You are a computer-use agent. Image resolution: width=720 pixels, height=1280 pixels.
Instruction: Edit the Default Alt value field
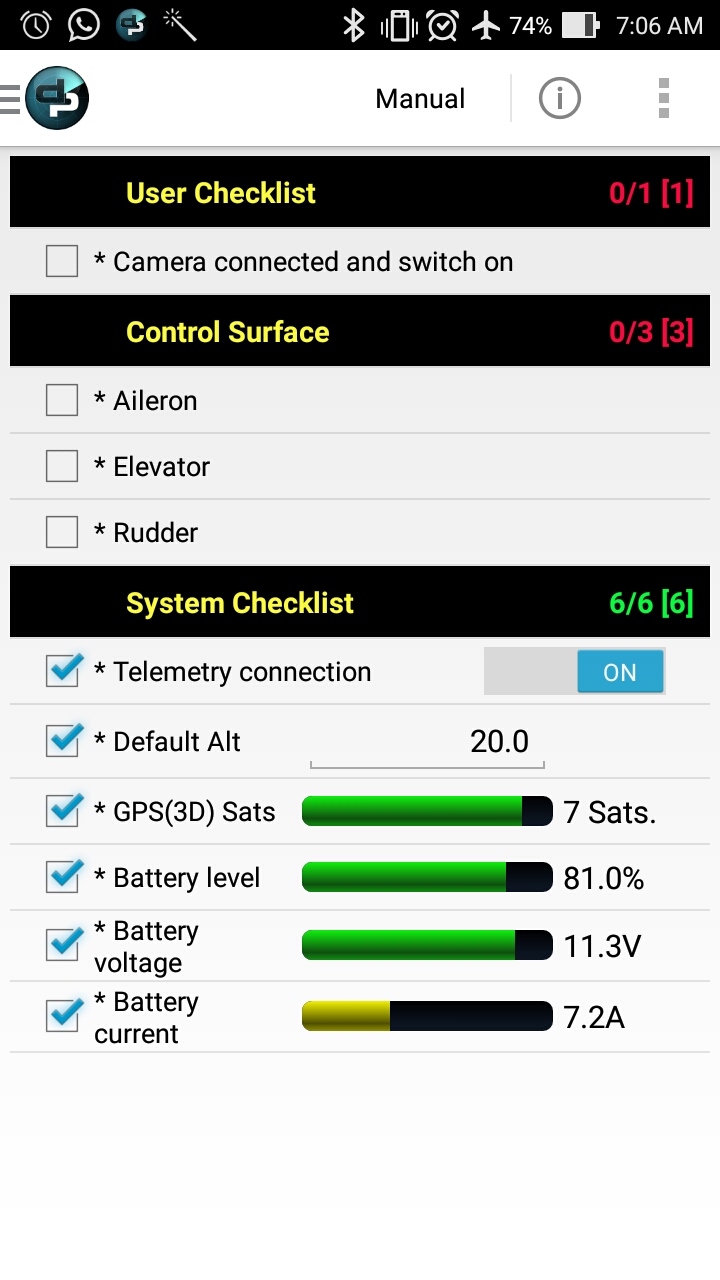[427, 742]
